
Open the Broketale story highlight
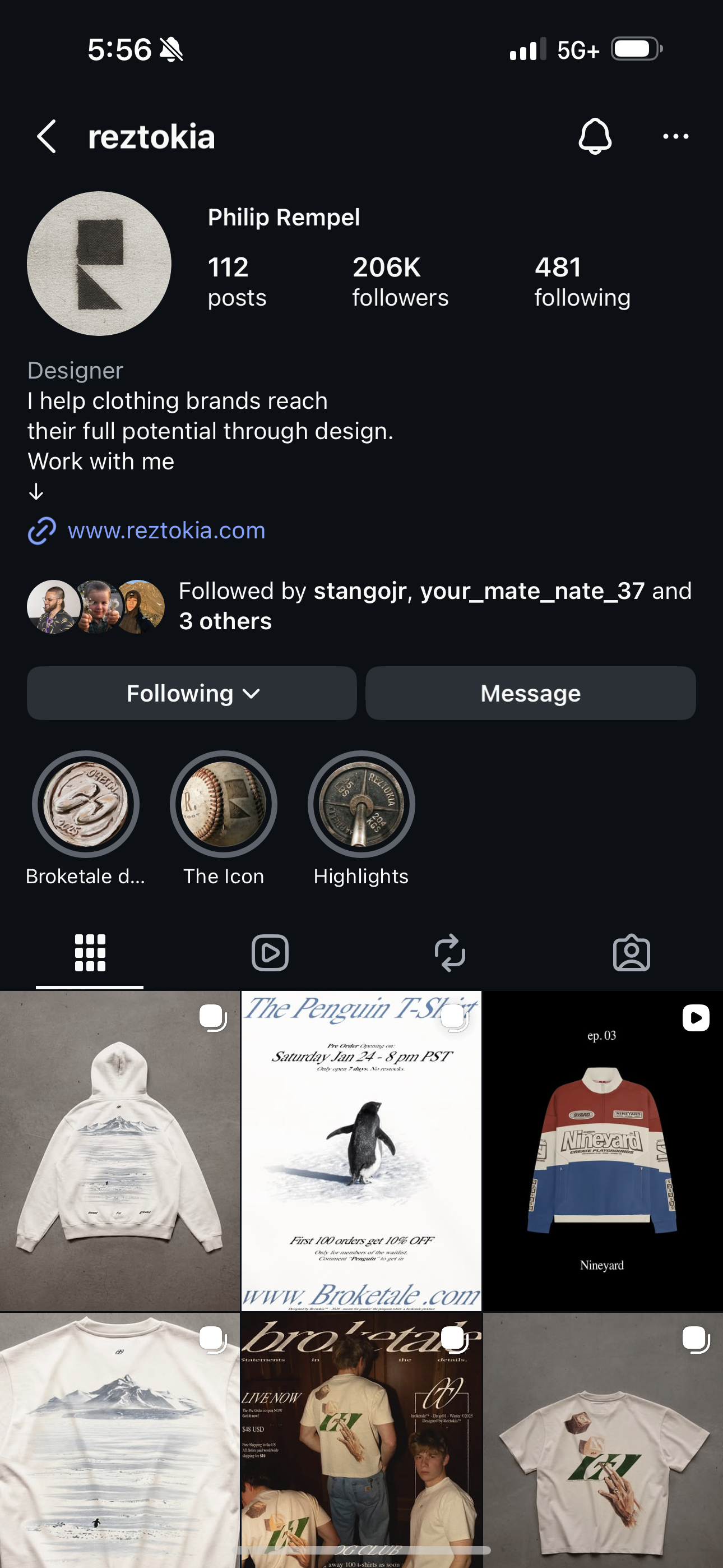pos(86,805)
